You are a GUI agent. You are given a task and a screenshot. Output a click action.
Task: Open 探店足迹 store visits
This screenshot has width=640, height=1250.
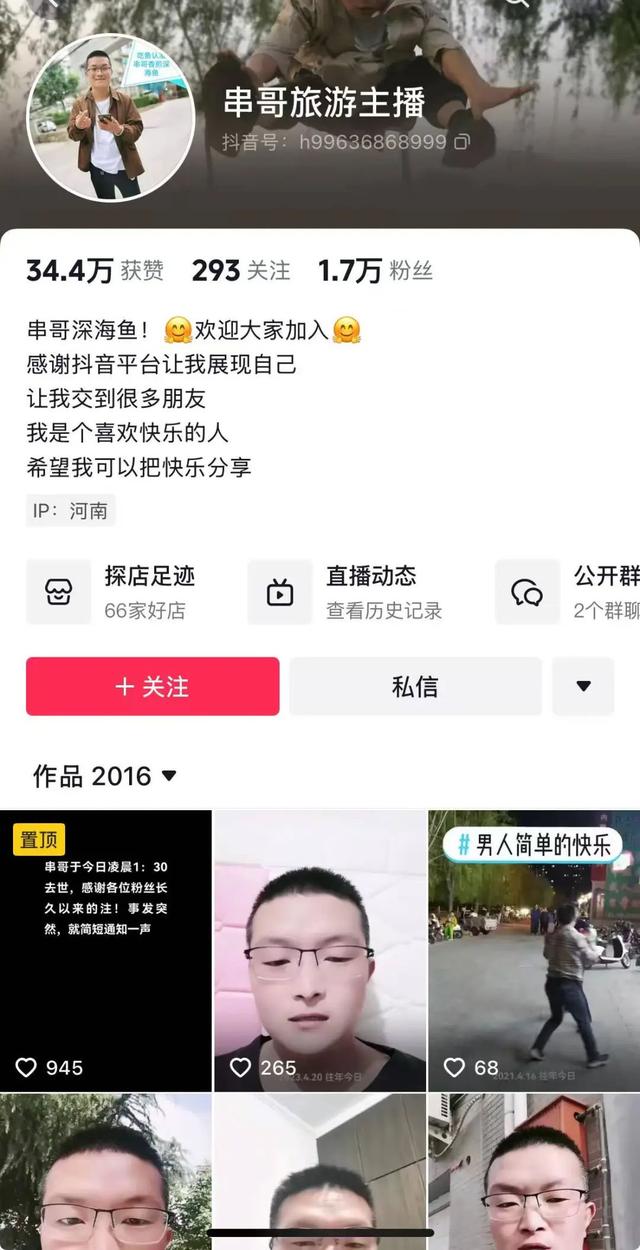pos(112,592)
